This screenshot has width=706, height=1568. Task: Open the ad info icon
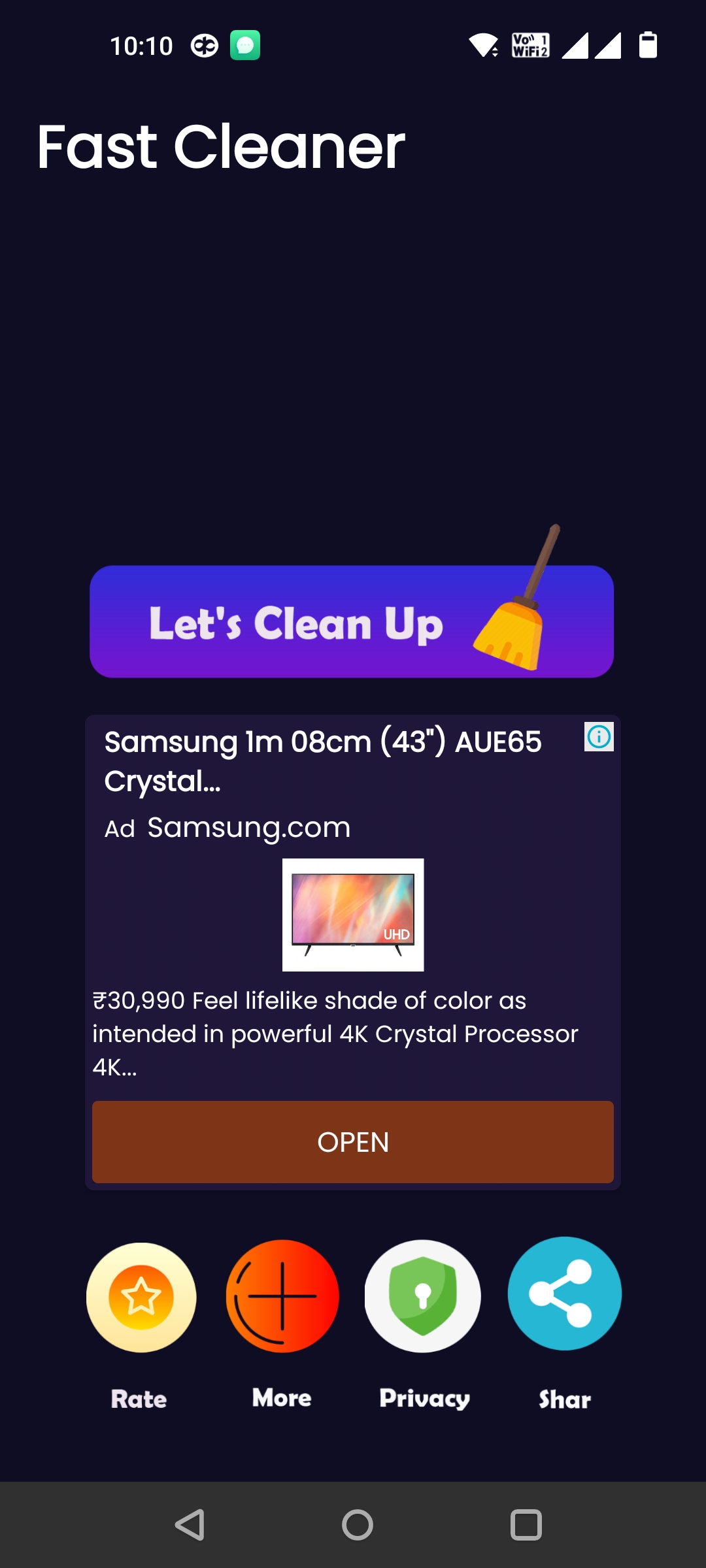point(599,737)
